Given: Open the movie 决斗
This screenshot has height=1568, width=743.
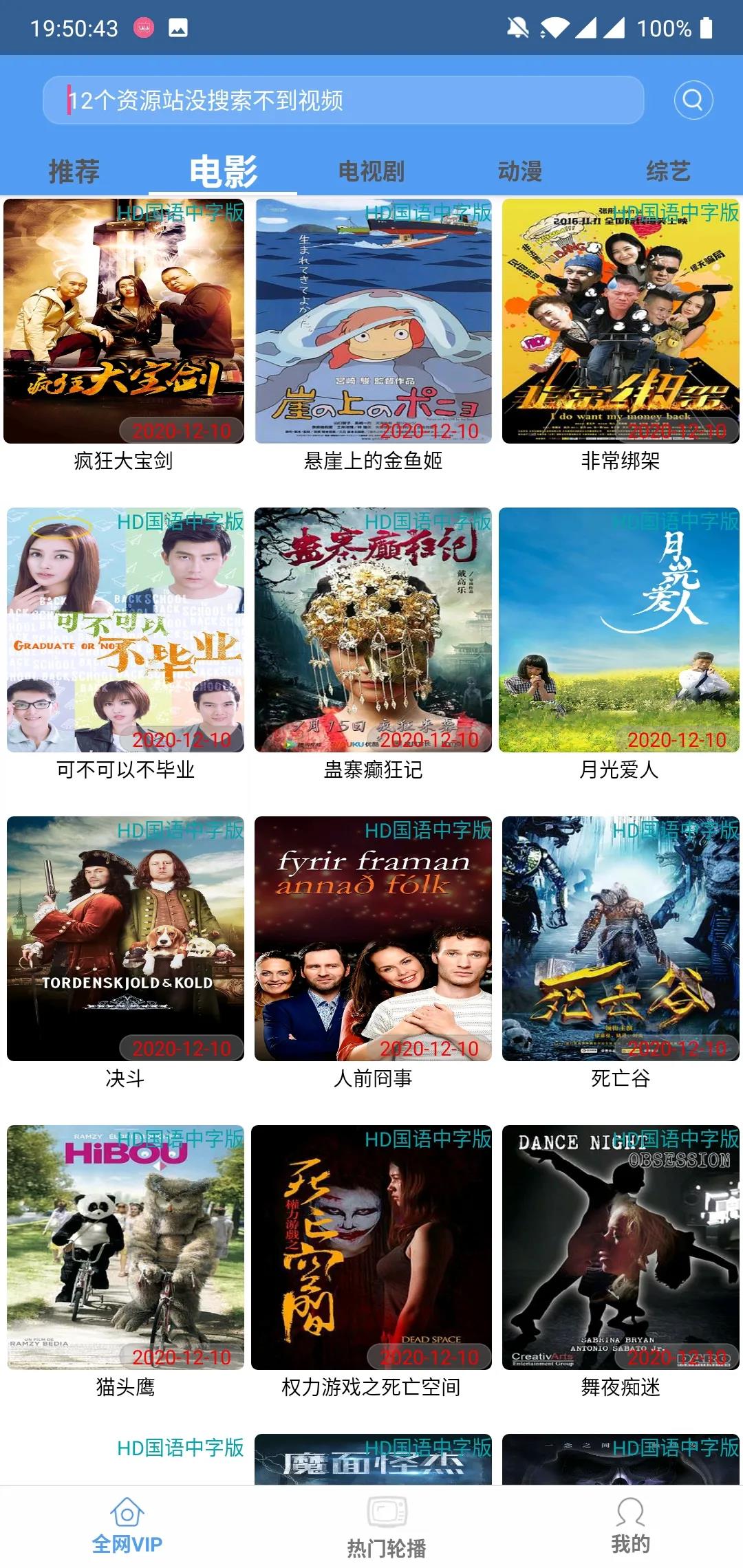Looking at the screenshot, I should [x=125, y=939].
